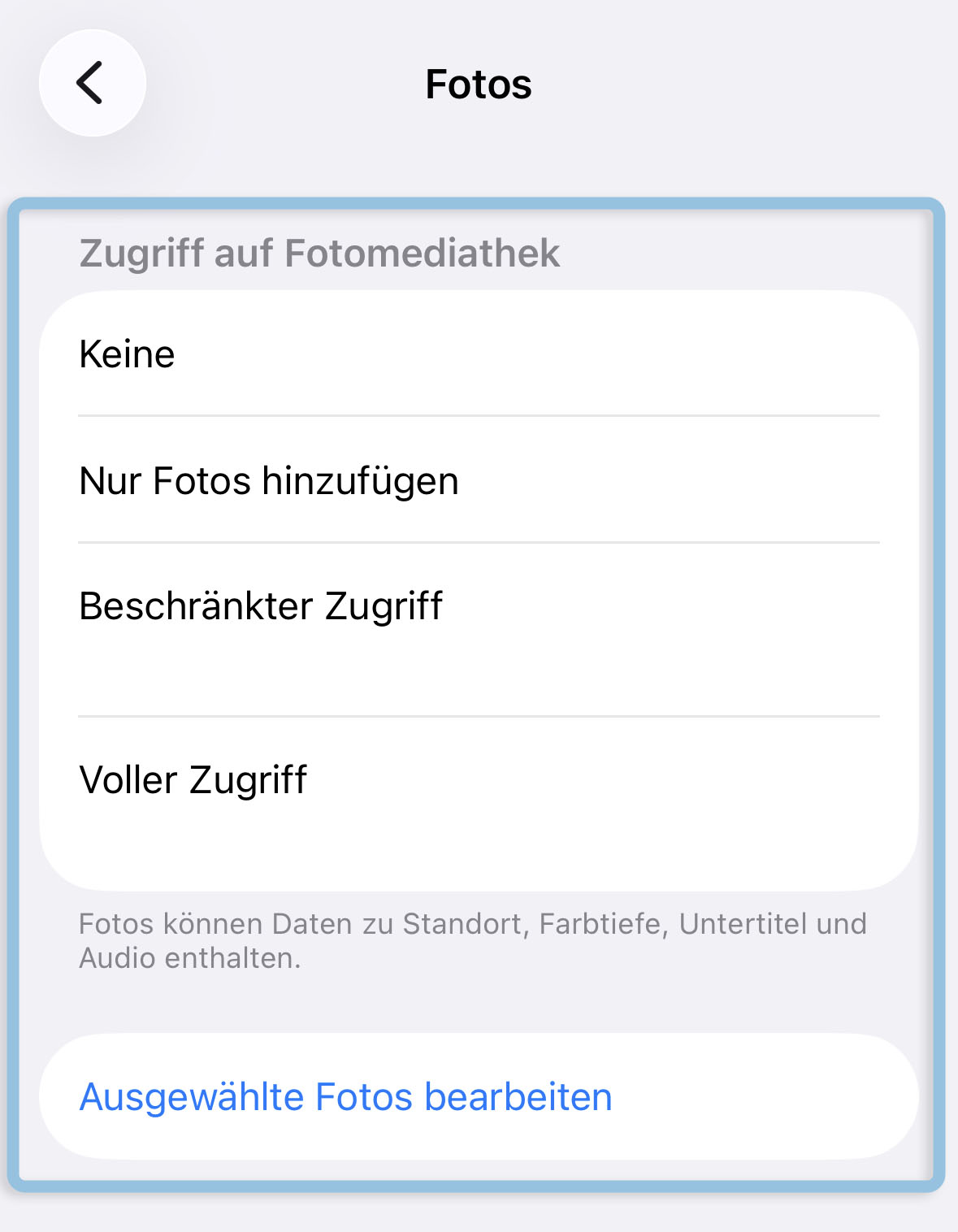Go back from the Fotos settings
Screen dimensions: 958x1232
(92, 83)
